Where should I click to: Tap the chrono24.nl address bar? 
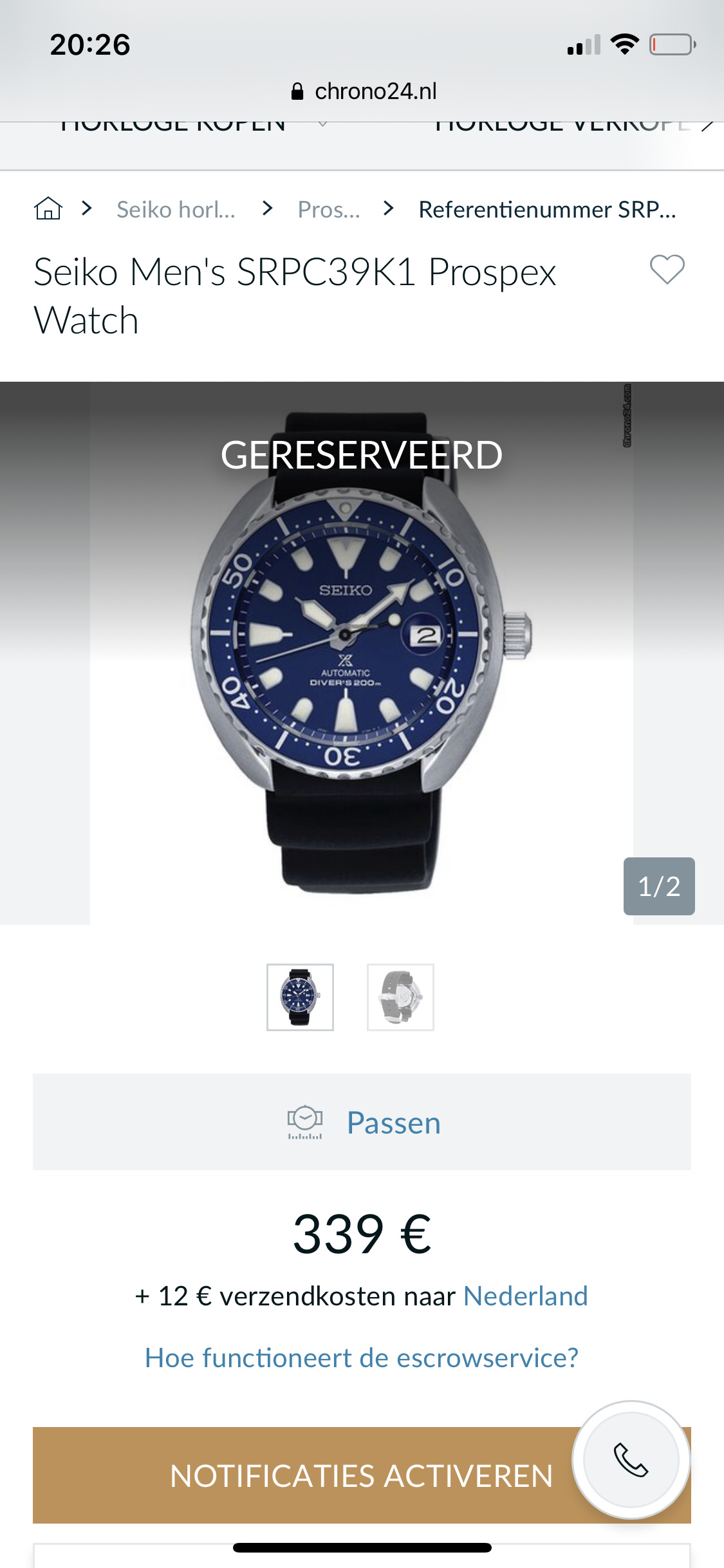[364, 91]
